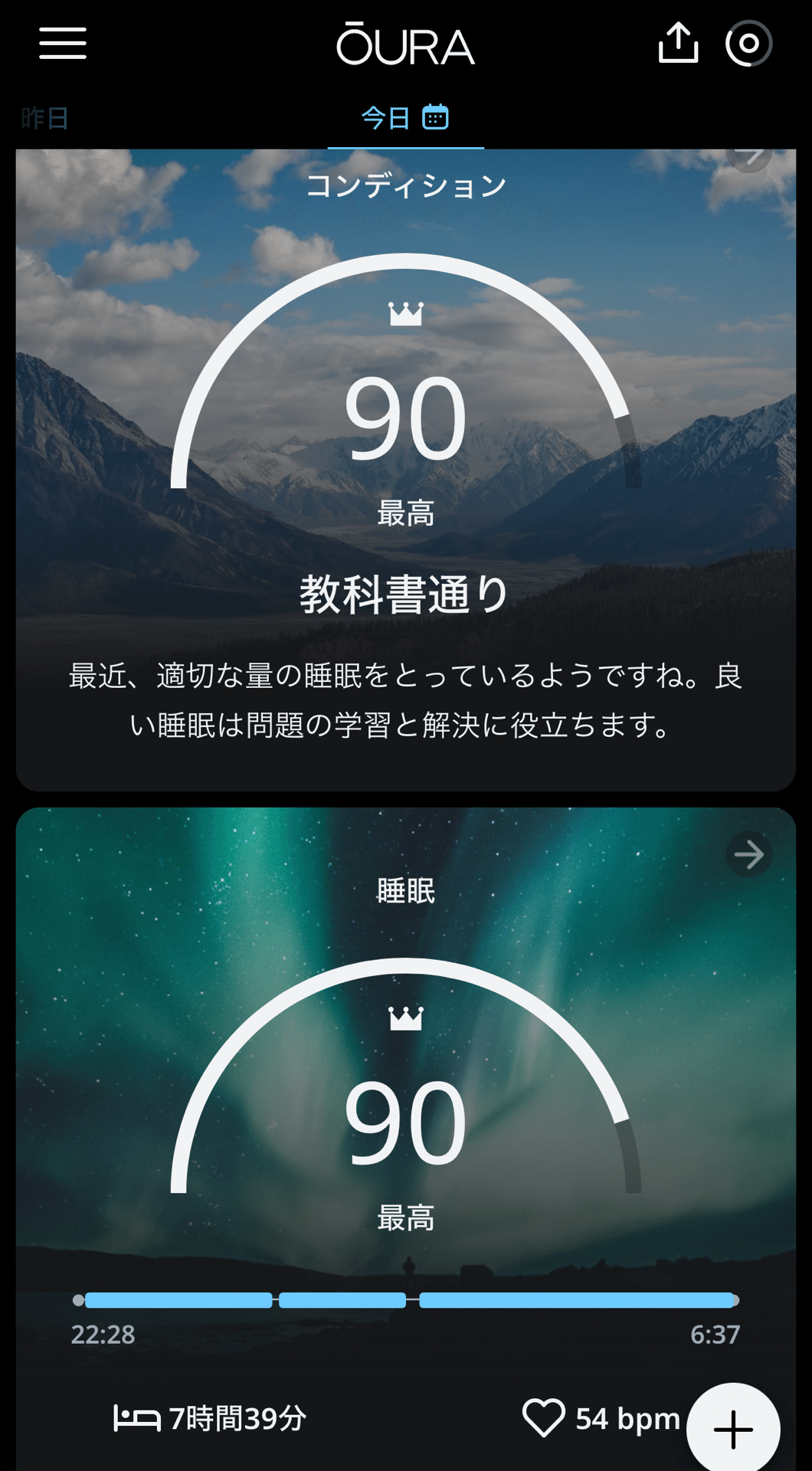Open the コンディション card details

point(748,156)
